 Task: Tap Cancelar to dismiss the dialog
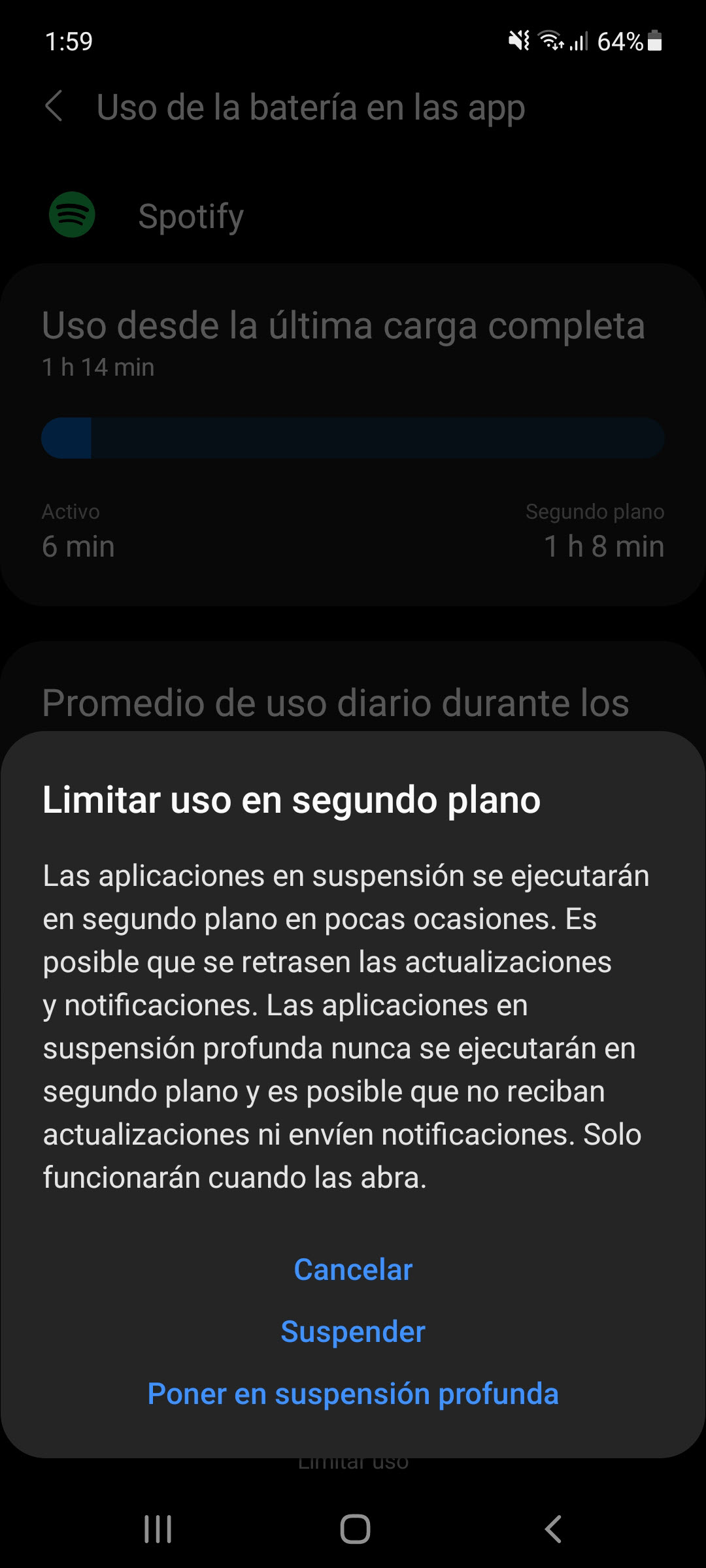[x=353, y=1269]
